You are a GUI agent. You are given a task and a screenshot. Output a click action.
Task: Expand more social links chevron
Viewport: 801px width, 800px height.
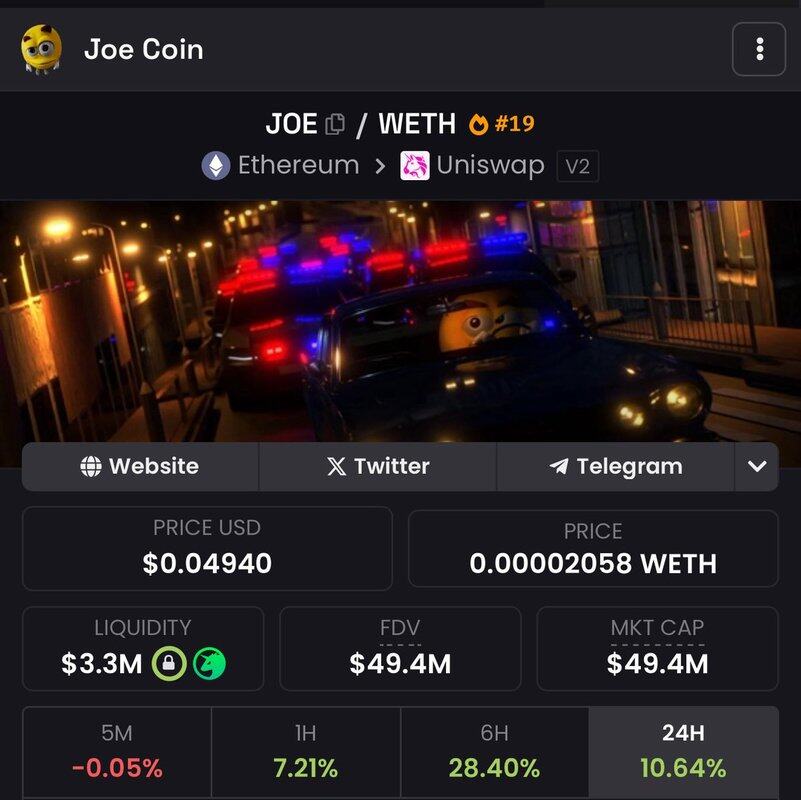[x=757, y=466]
